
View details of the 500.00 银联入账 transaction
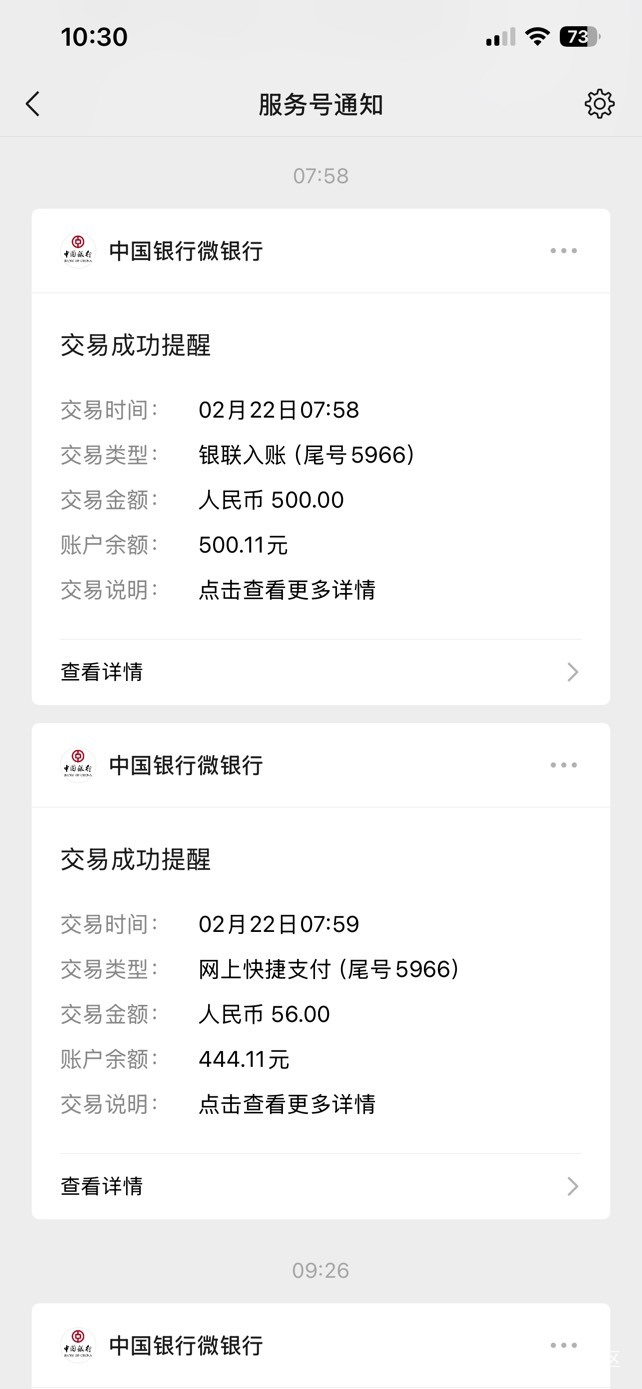(320, 672)
